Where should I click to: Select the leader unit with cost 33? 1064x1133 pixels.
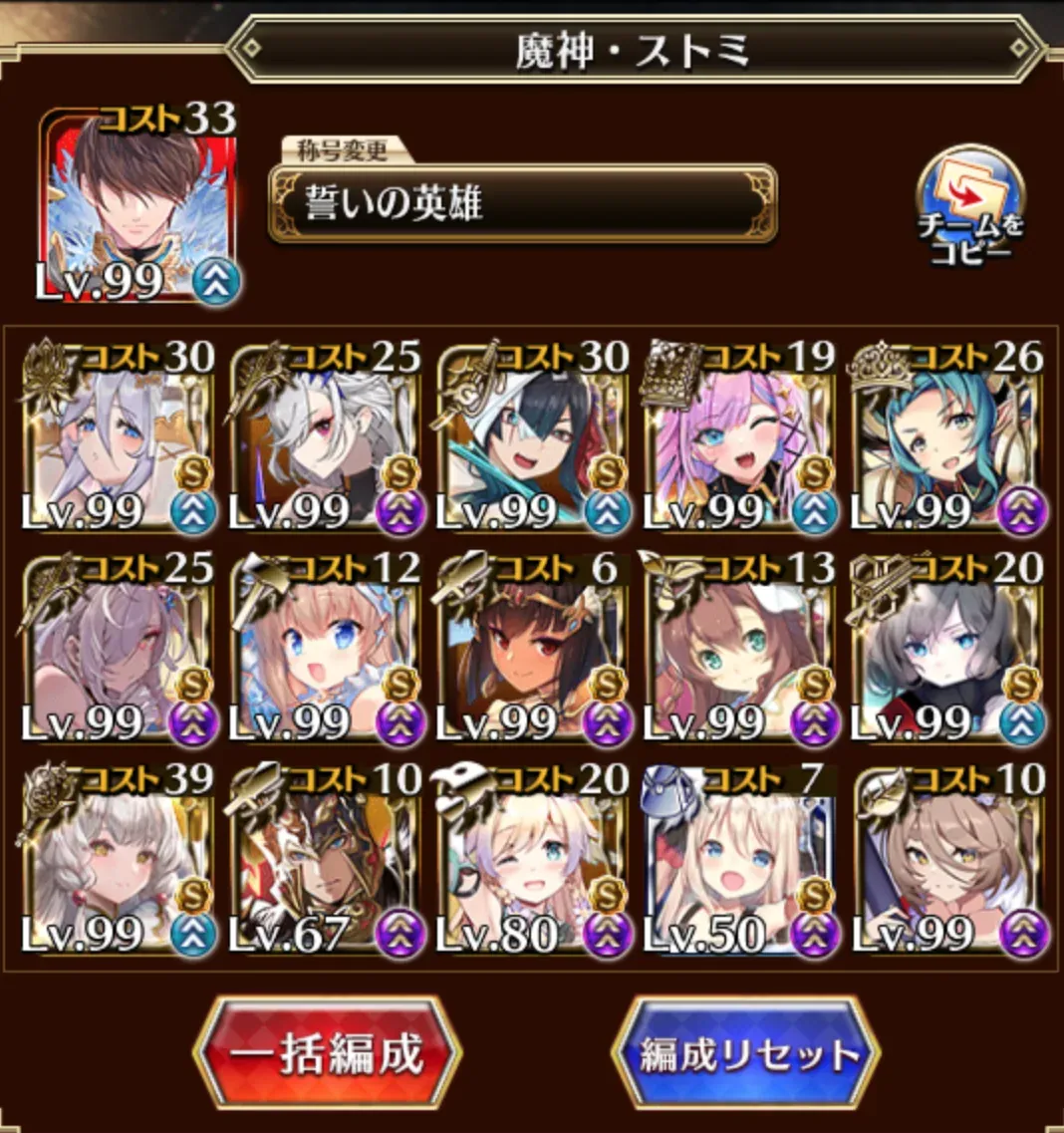pos(137,207)
